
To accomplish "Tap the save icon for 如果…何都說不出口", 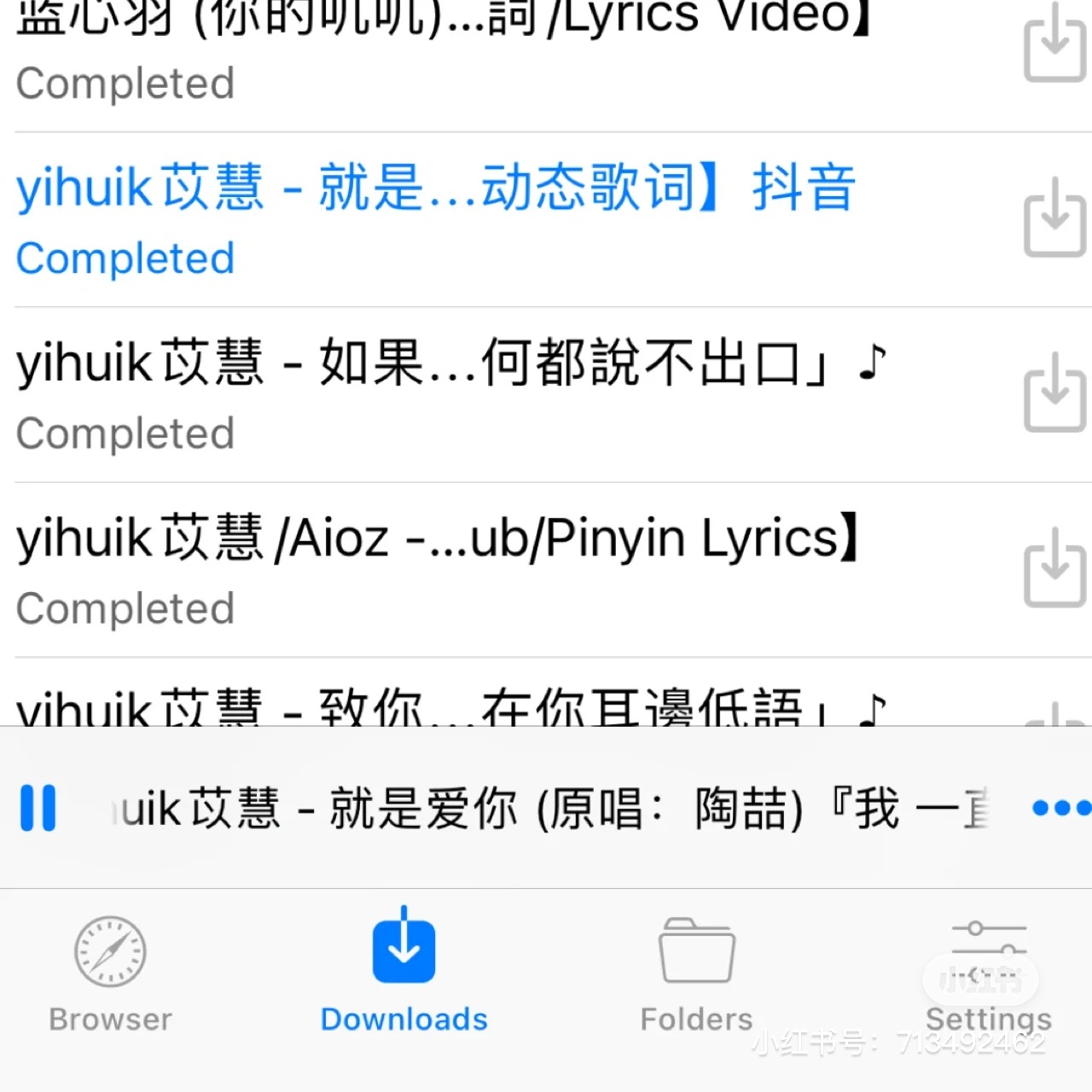I will coord(1054,393).
